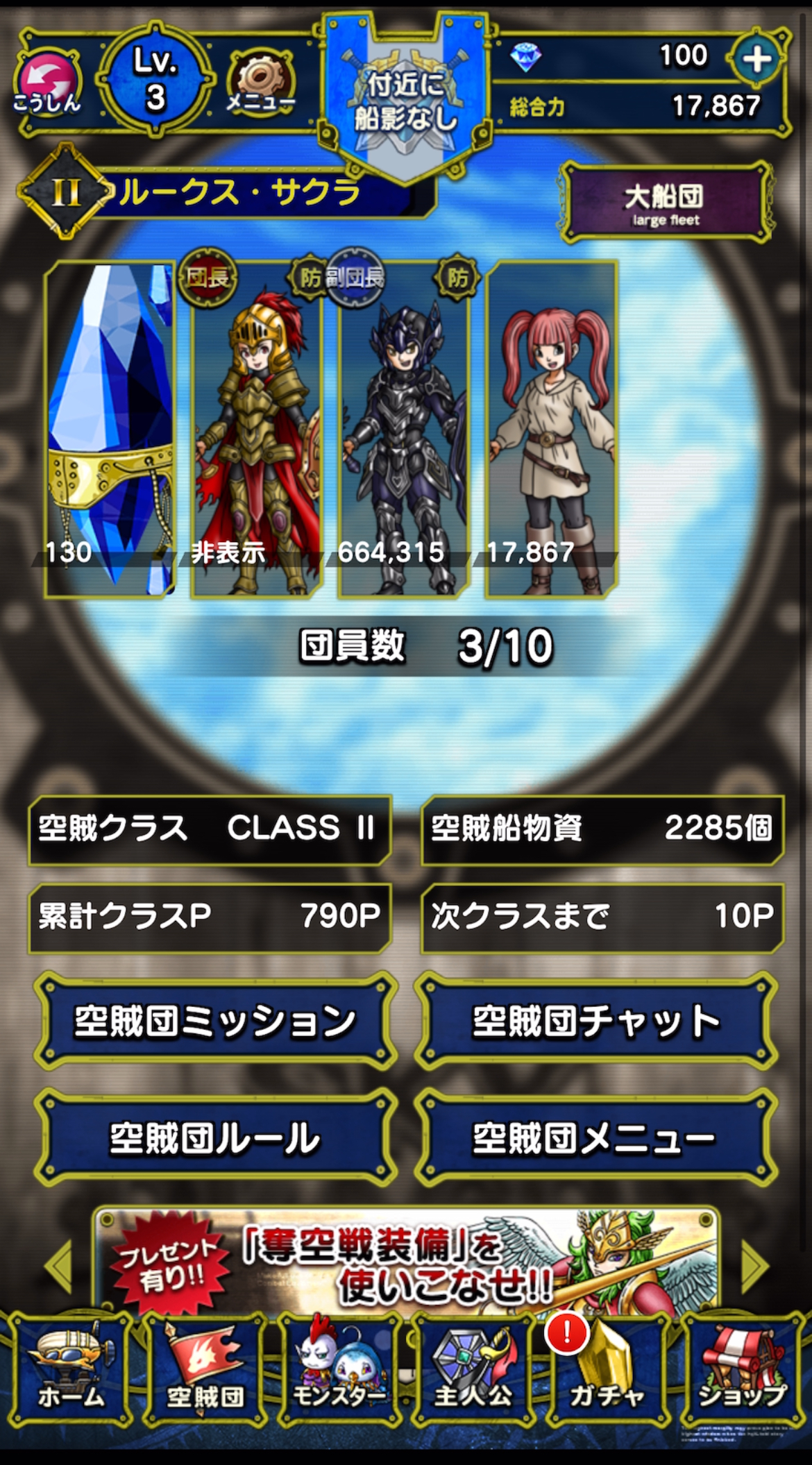Open the 大船団 large fleet button
The height and width of the screenshot is (1465, 812).
coord(666,203)
